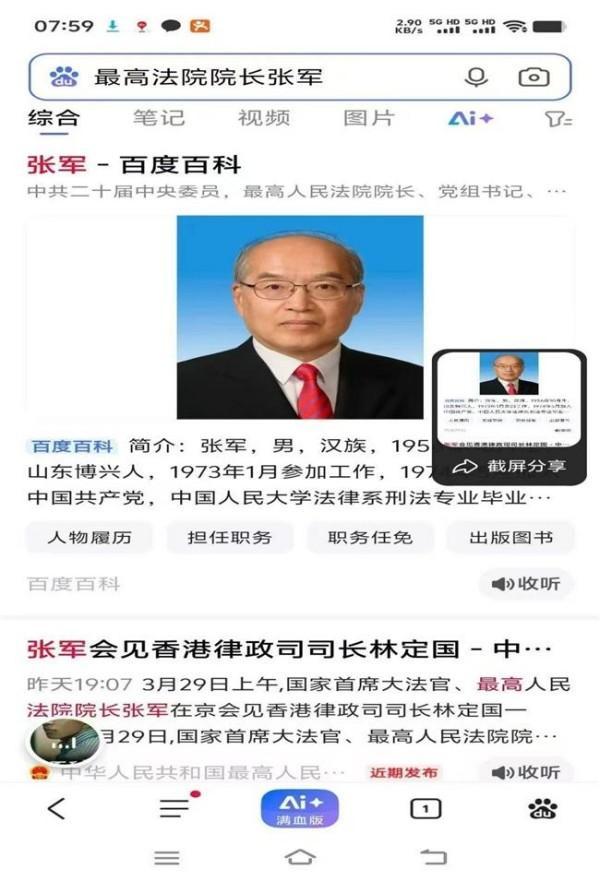Switch to the 图片 tab
Screen dimensions: 600x881
coord(368,118)
